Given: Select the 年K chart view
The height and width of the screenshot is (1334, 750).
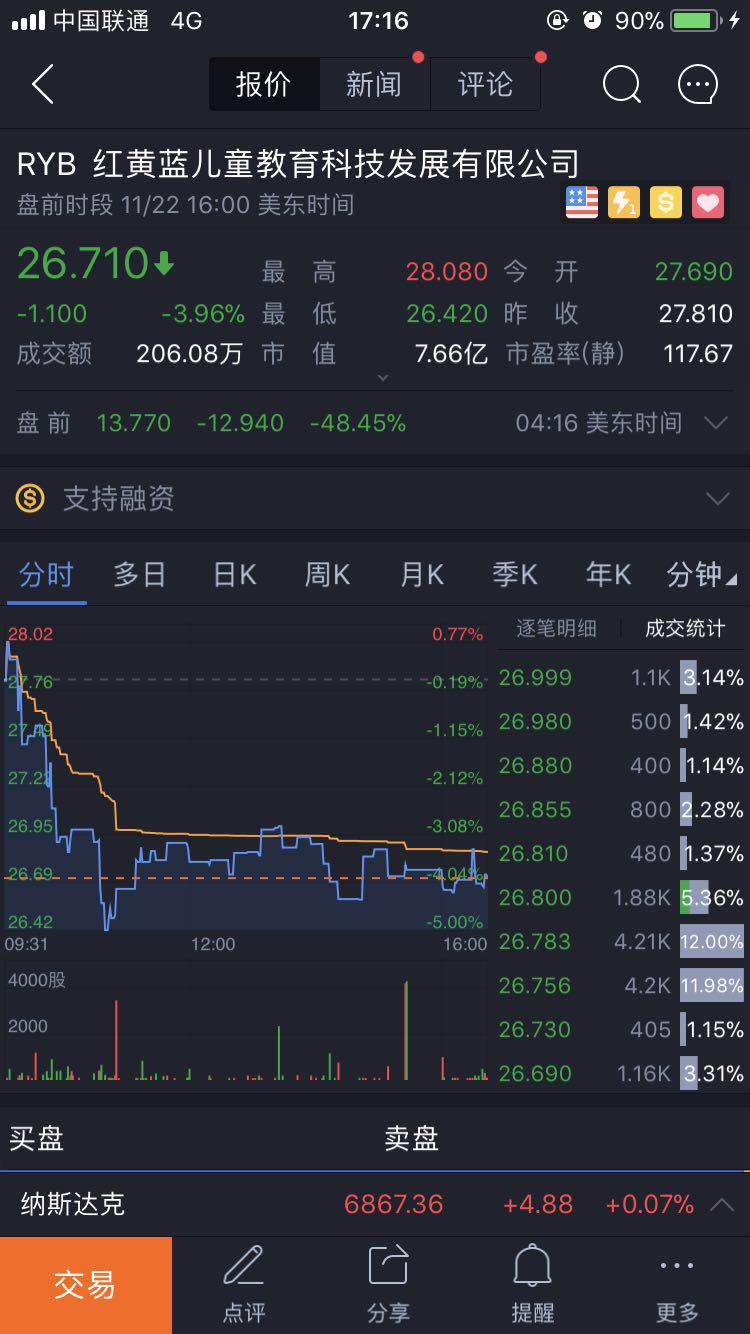Looking at the screenshot, I should pyautogui.click(x=608, y=575).
